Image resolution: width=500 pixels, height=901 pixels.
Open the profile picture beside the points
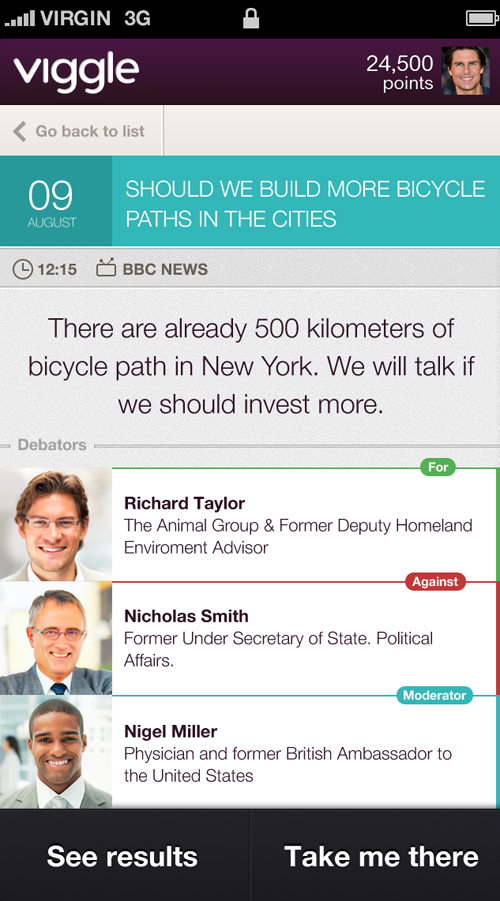466,71
